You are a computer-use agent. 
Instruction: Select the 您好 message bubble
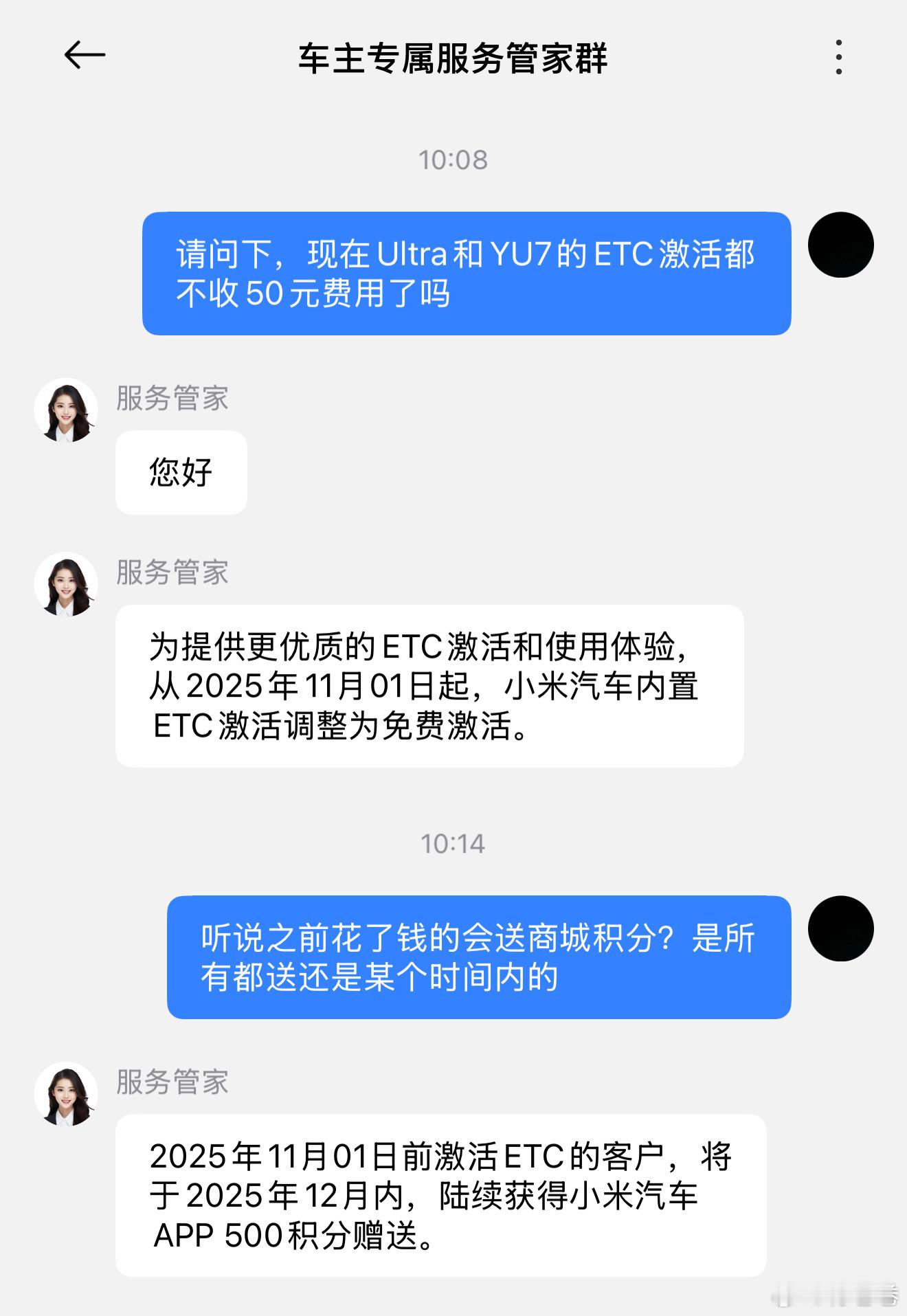pyautogui.click(x=181, y=471)
